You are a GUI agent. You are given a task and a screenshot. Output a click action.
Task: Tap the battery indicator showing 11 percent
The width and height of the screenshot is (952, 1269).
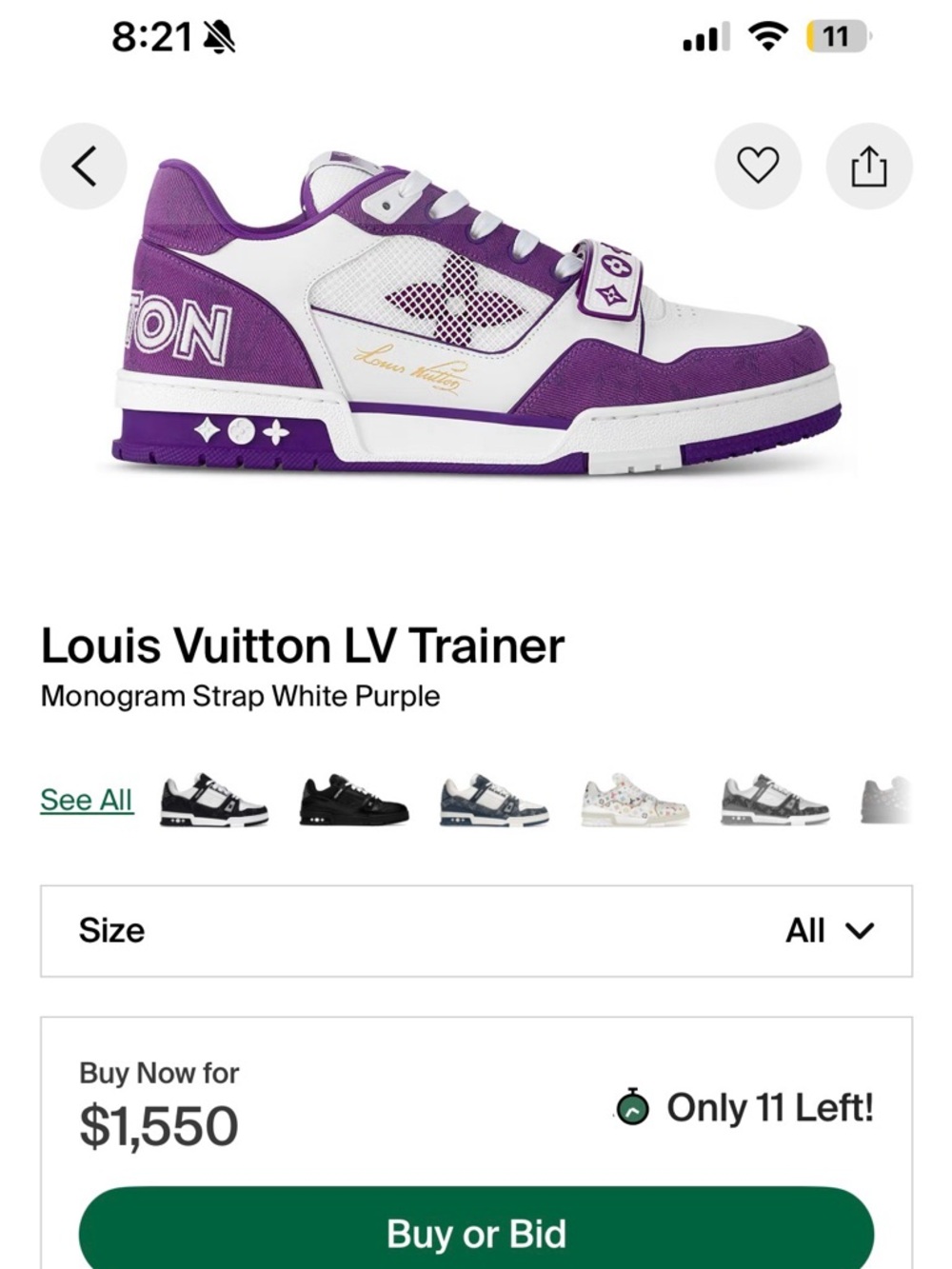point(834,35)
